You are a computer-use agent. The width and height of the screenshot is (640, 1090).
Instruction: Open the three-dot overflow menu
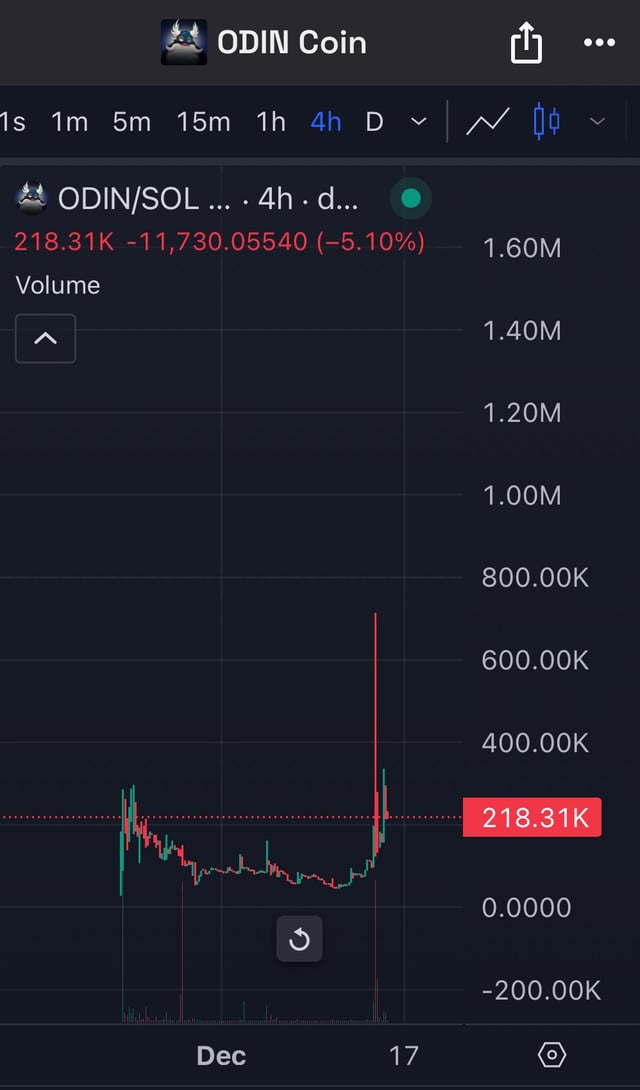[x=599, y=43]
